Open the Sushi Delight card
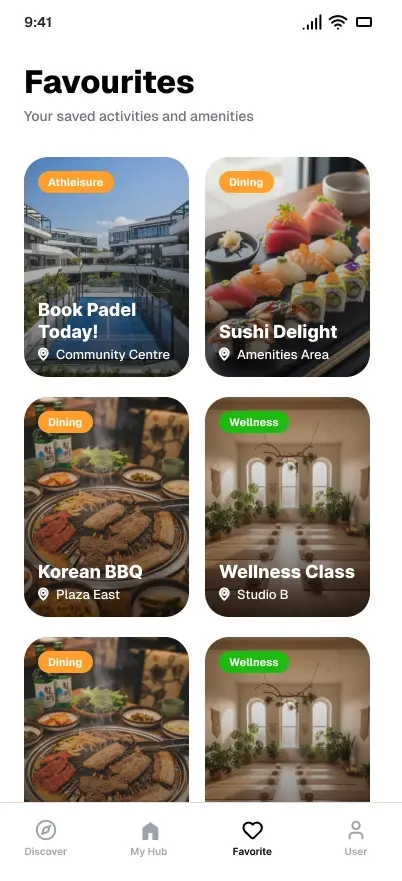The height and width of the screenshot is (881, 402). 287,267
